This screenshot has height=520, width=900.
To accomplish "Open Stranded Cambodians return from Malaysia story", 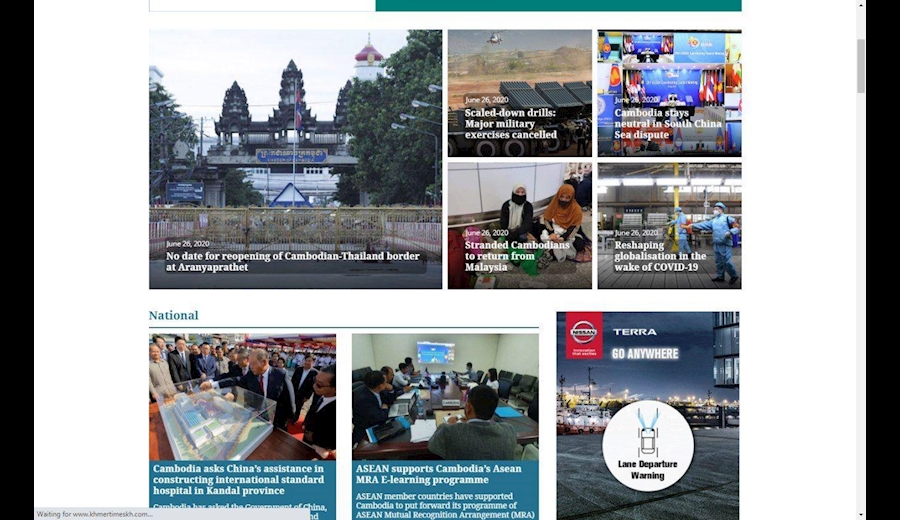I will 516,256.
